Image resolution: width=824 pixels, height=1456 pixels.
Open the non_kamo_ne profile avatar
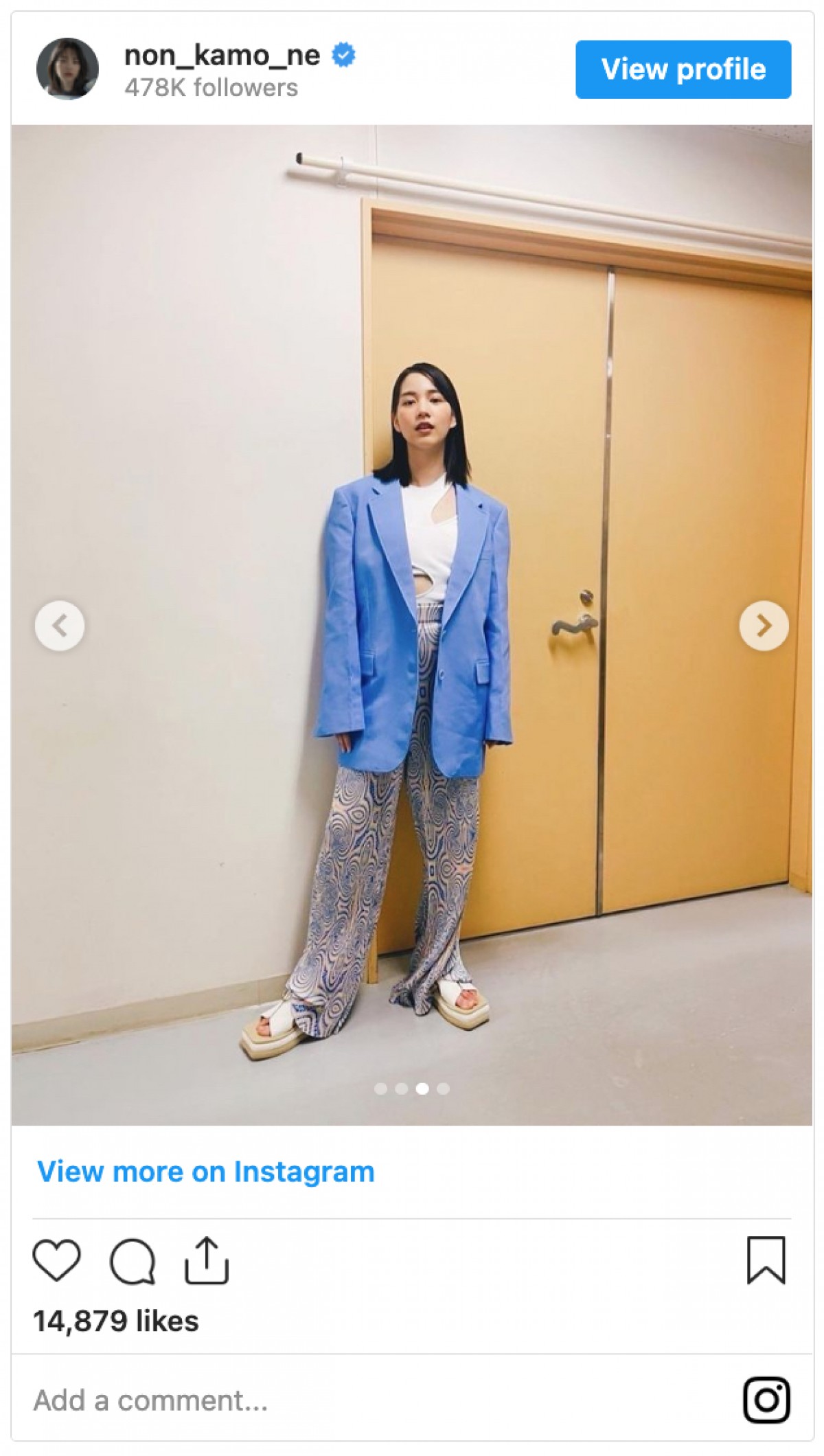point(67,69)
